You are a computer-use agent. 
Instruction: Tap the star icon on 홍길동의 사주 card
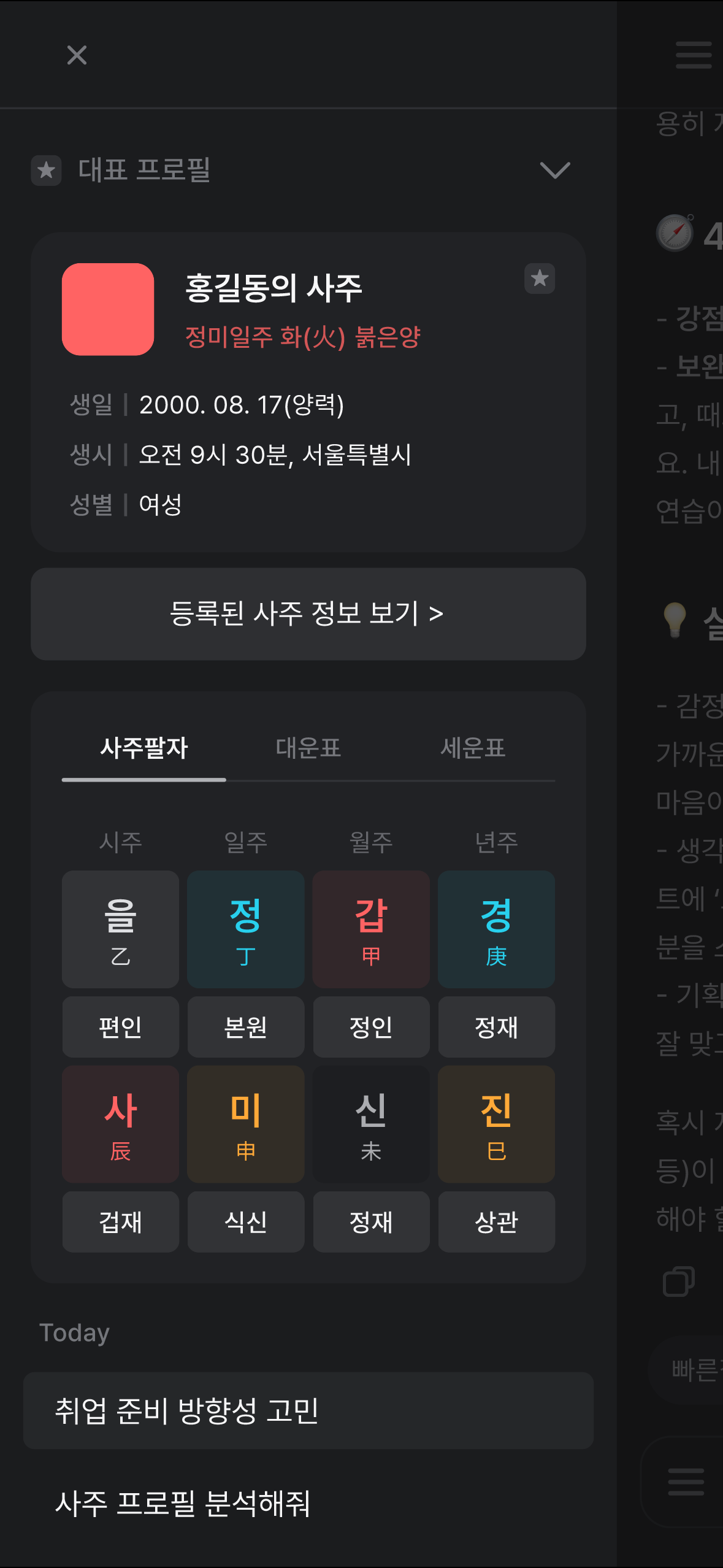coord(539,279)
